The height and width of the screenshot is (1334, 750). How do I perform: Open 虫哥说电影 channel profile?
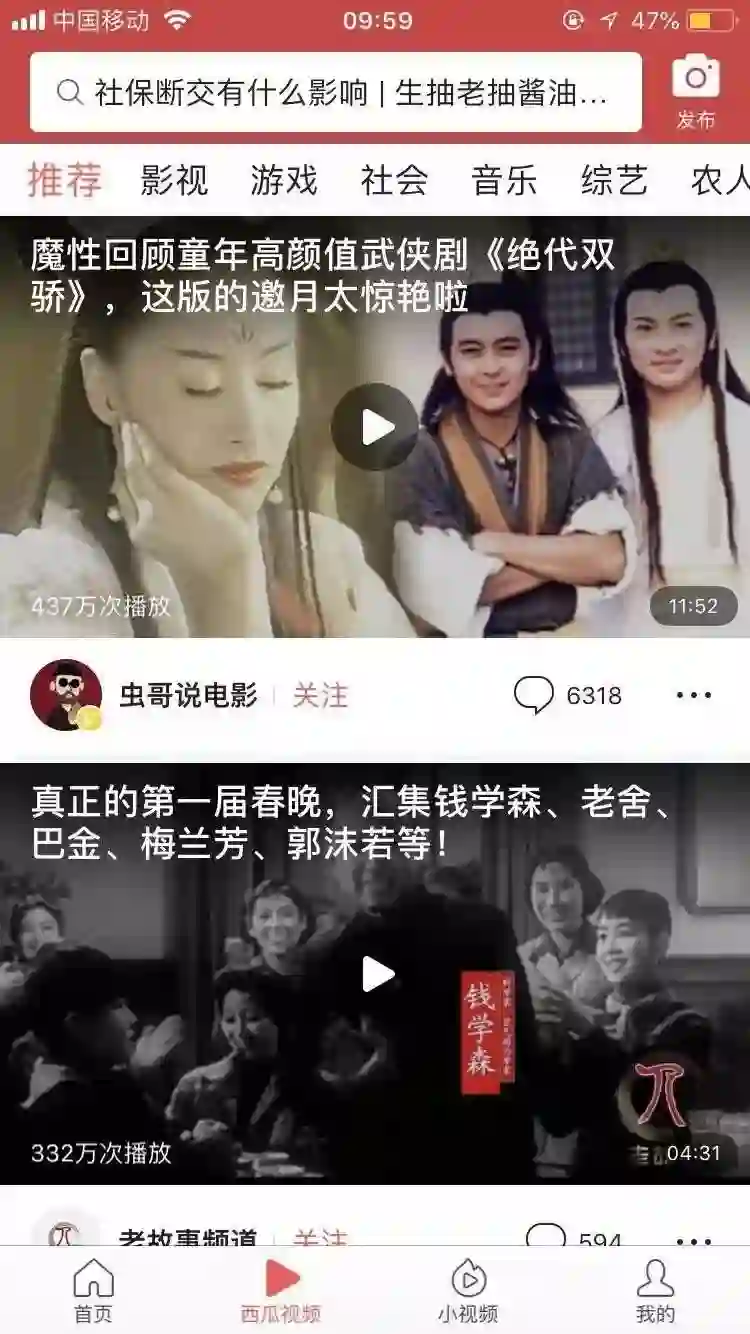click(188, 695)
